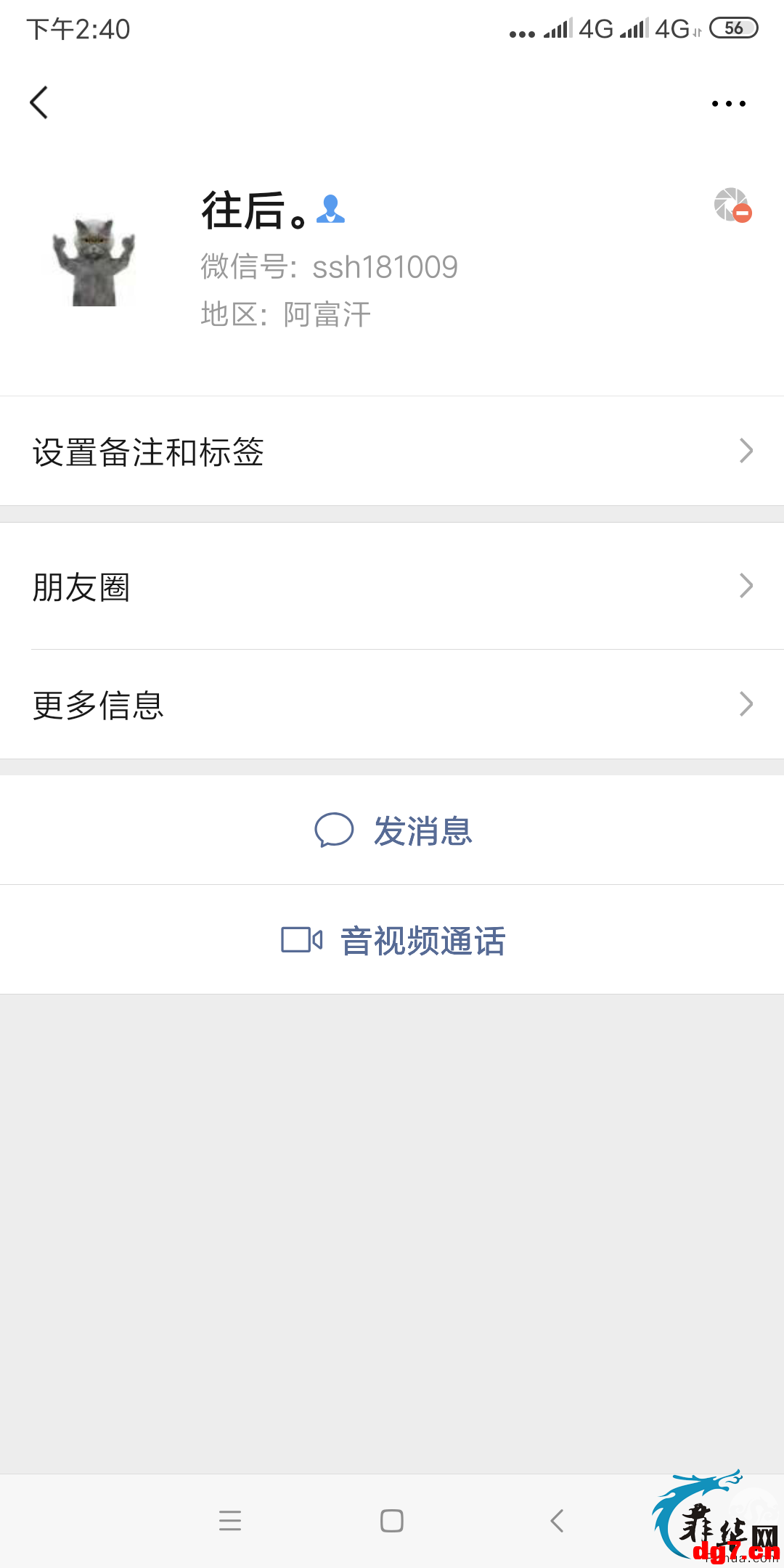This screenshot has height=1568, width=784.
Task: Open recent apps from navigation bar
Action: pyautogui.click(x=229, y=1520)
